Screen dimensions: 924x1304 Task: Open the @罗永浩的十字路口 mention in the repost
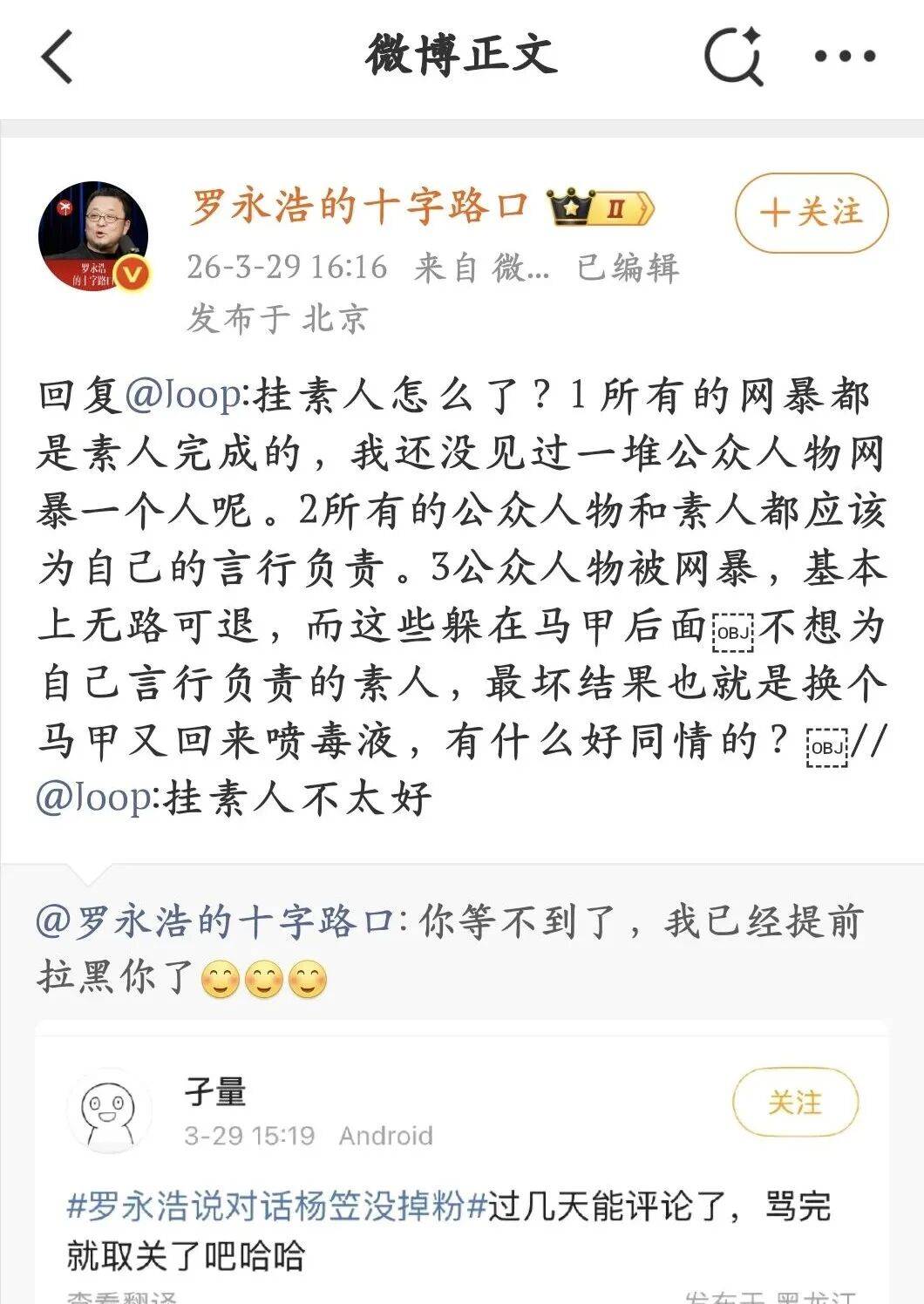[x=216, y=921]
